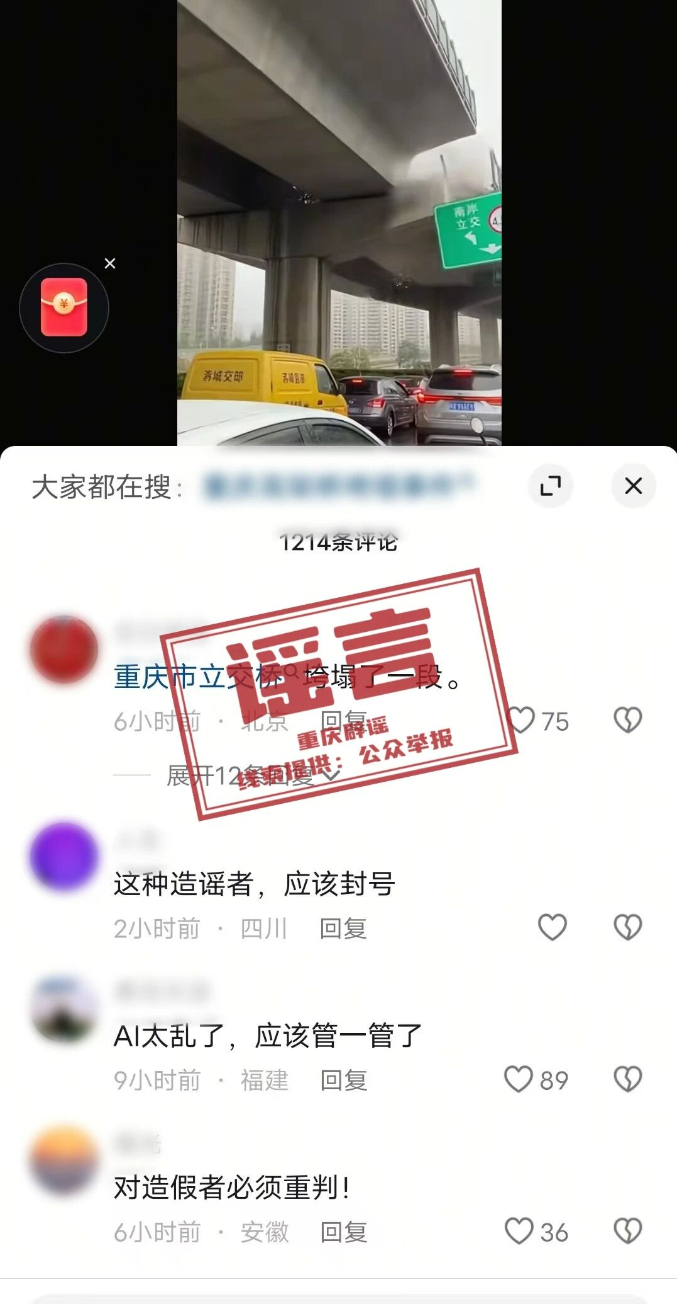Dislike the comment 这种造谣者，应该封号

[627, 928]
